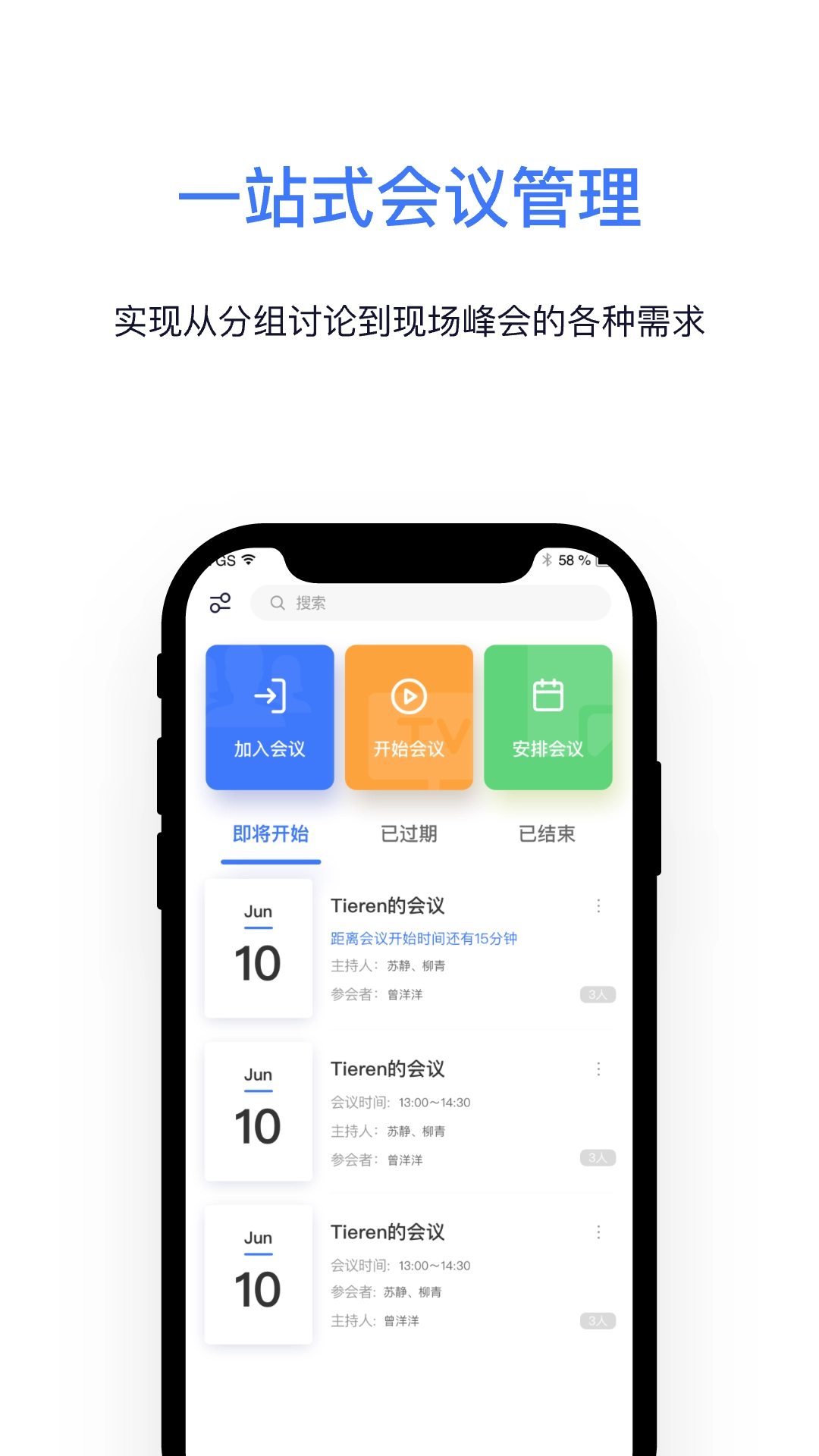Image resolution: width=819 pixels, height=1456 pixels.
Task: Open overflow menu on second meeting card
Action: [x=598, y=1068]
